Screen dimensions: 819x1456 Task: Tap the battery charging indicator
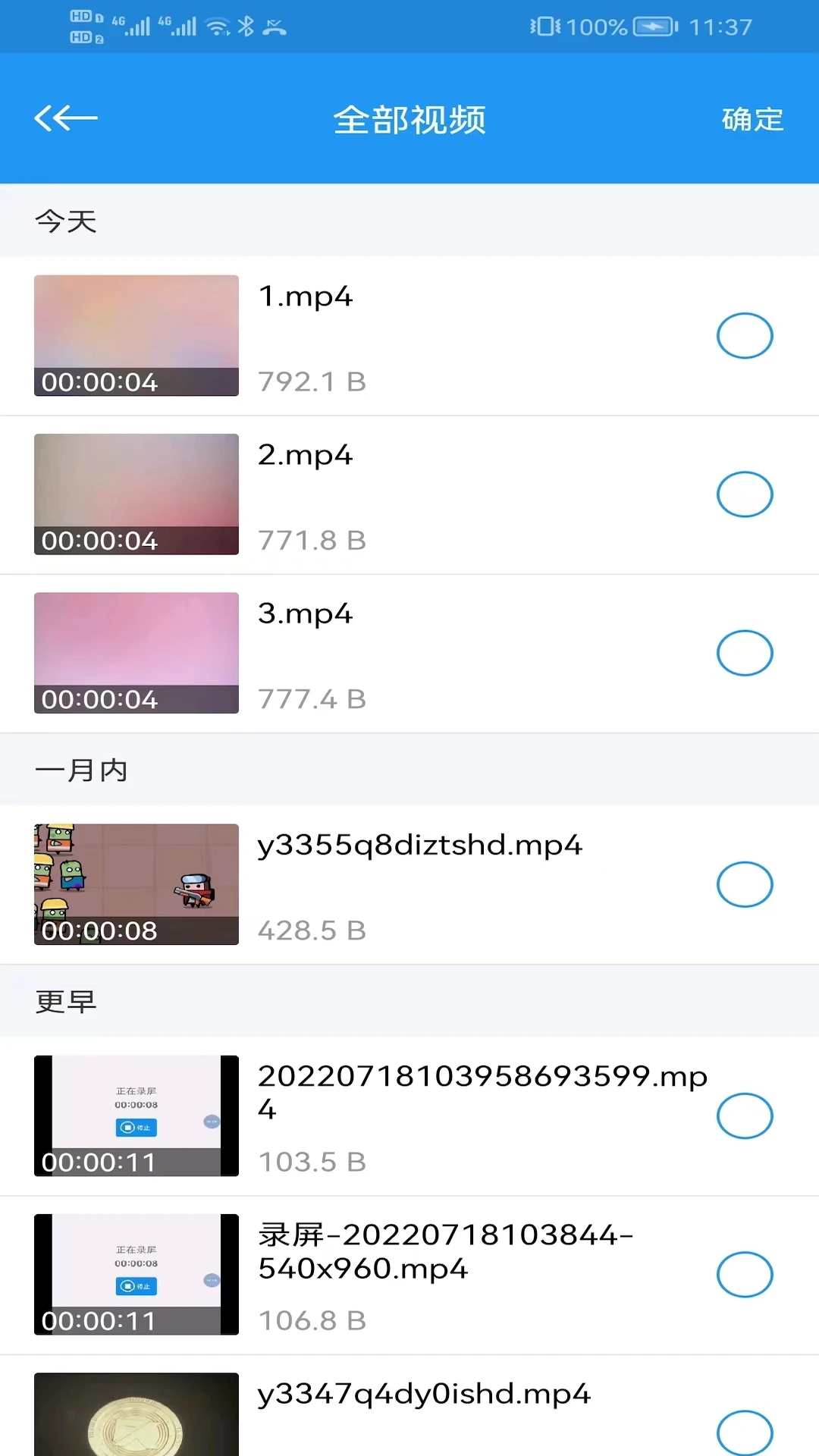click(654, 27)
